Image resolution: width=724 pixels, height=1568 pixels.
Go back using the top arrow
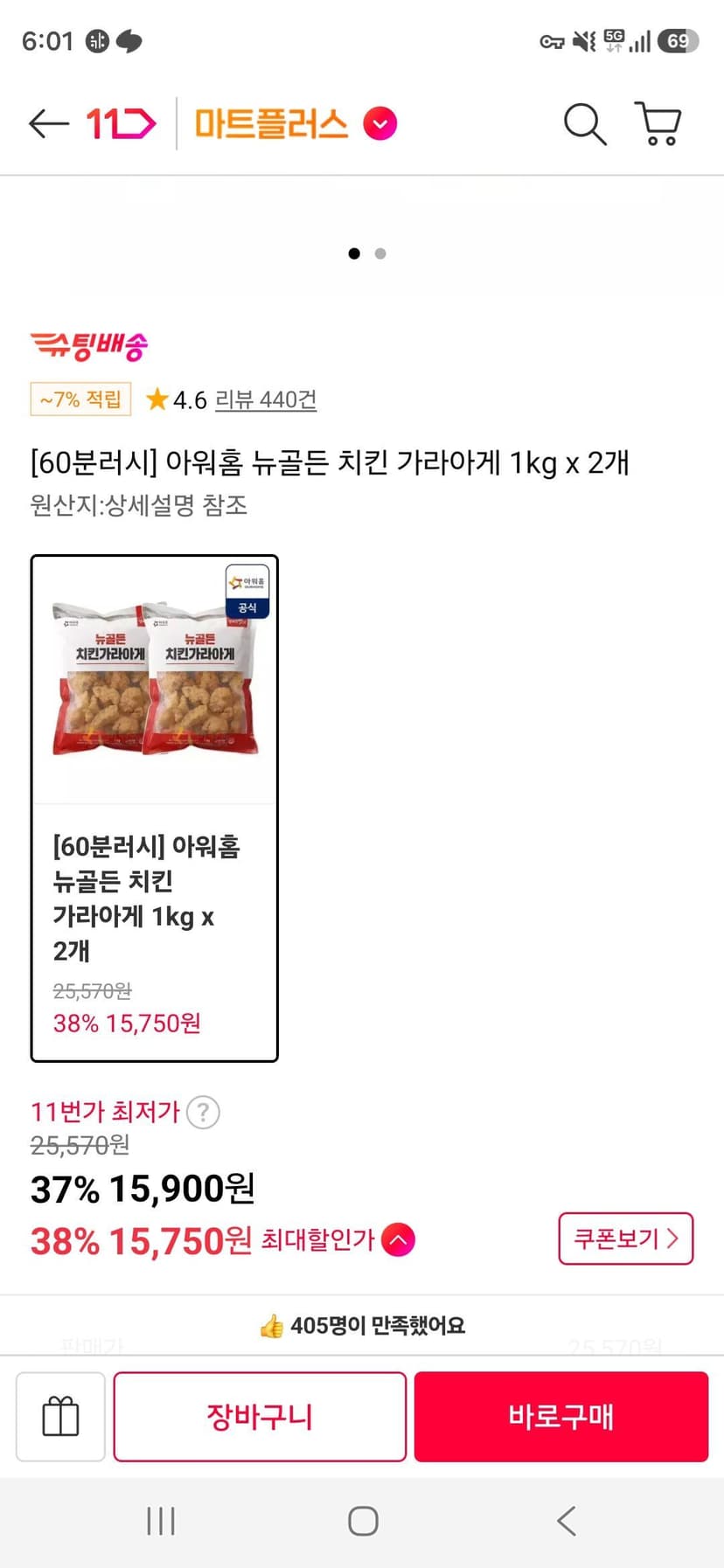[48, 124]
